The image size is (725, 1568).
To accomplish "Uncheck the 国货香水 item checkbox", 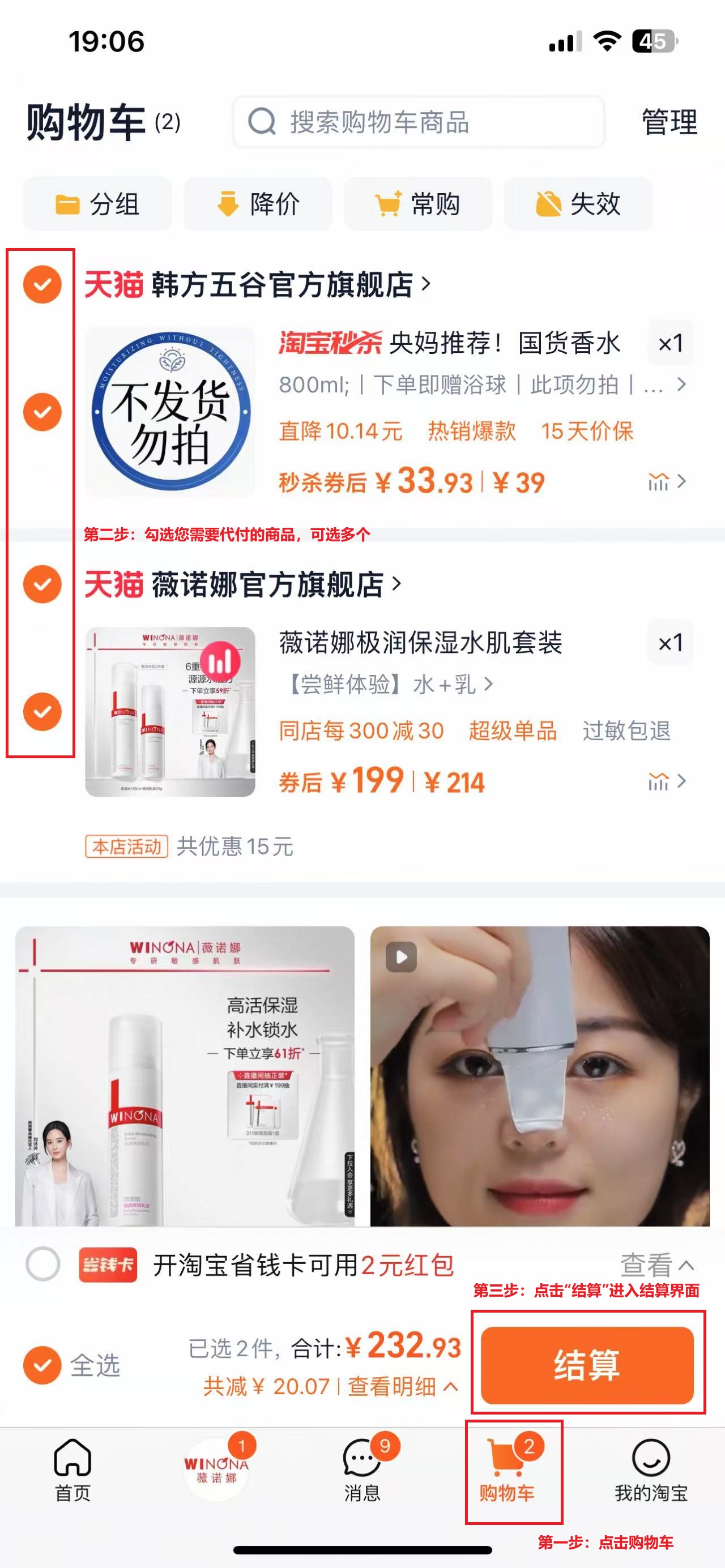I will coord(42,412).
